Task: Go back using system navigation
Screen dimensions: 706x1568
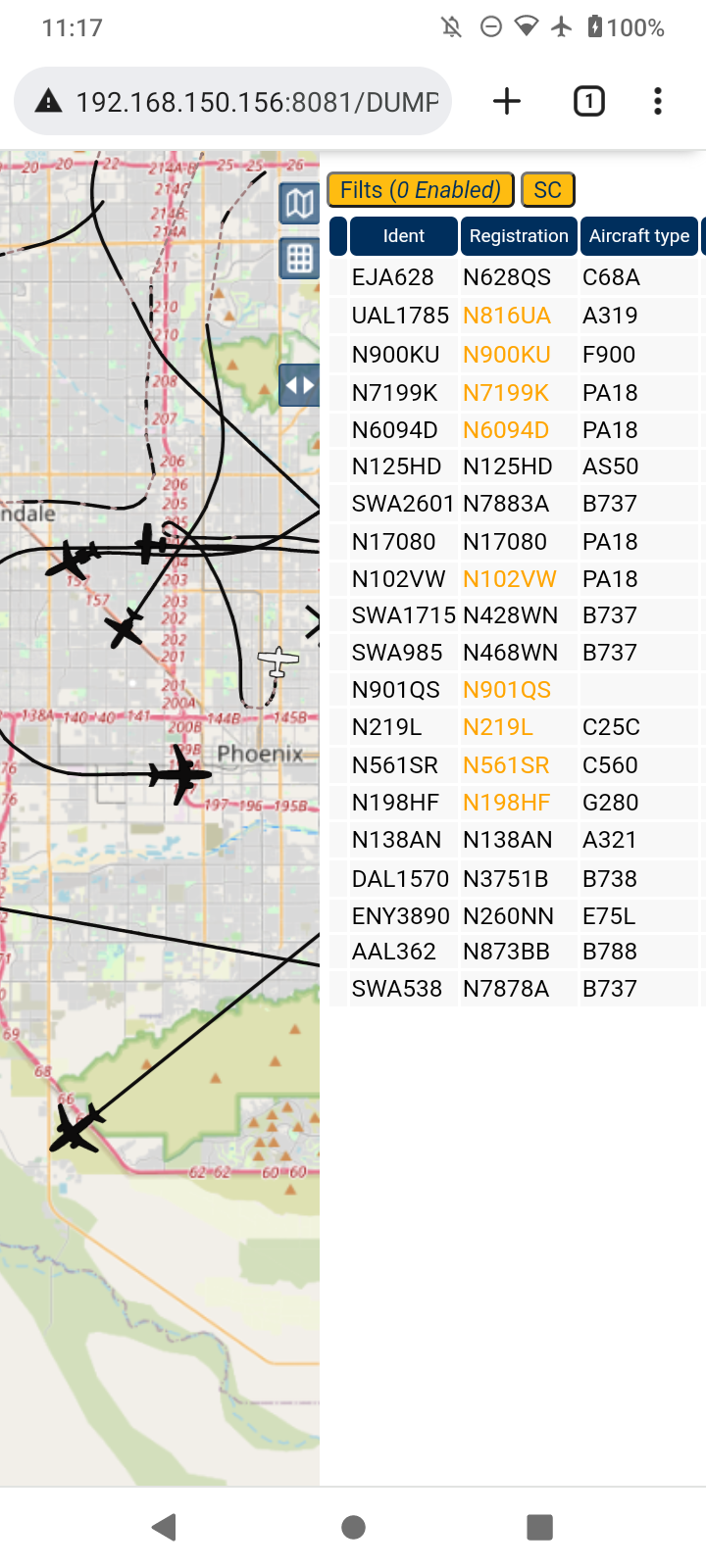Action: (x=165, y=1526)
